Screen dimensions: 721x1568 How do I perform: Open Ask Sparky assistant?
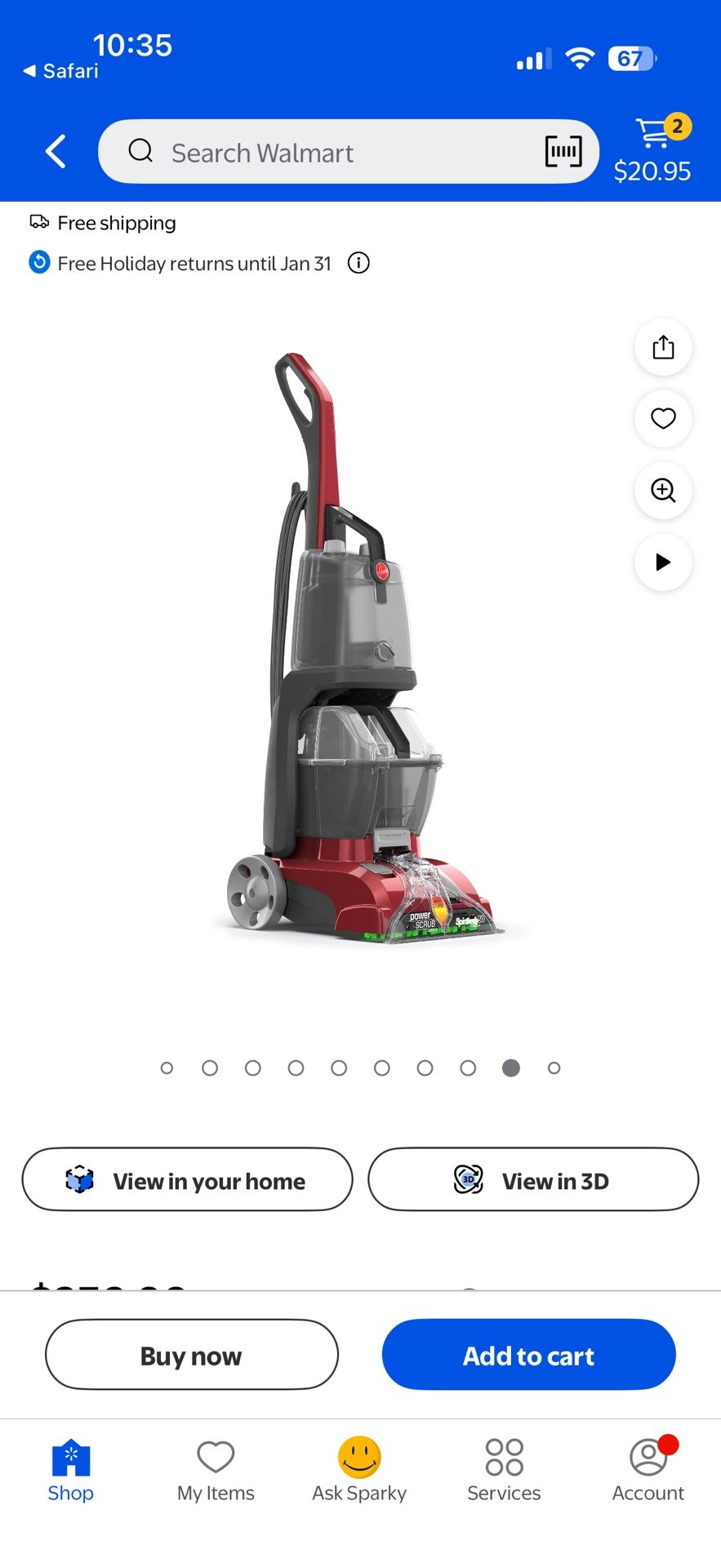359,1470
